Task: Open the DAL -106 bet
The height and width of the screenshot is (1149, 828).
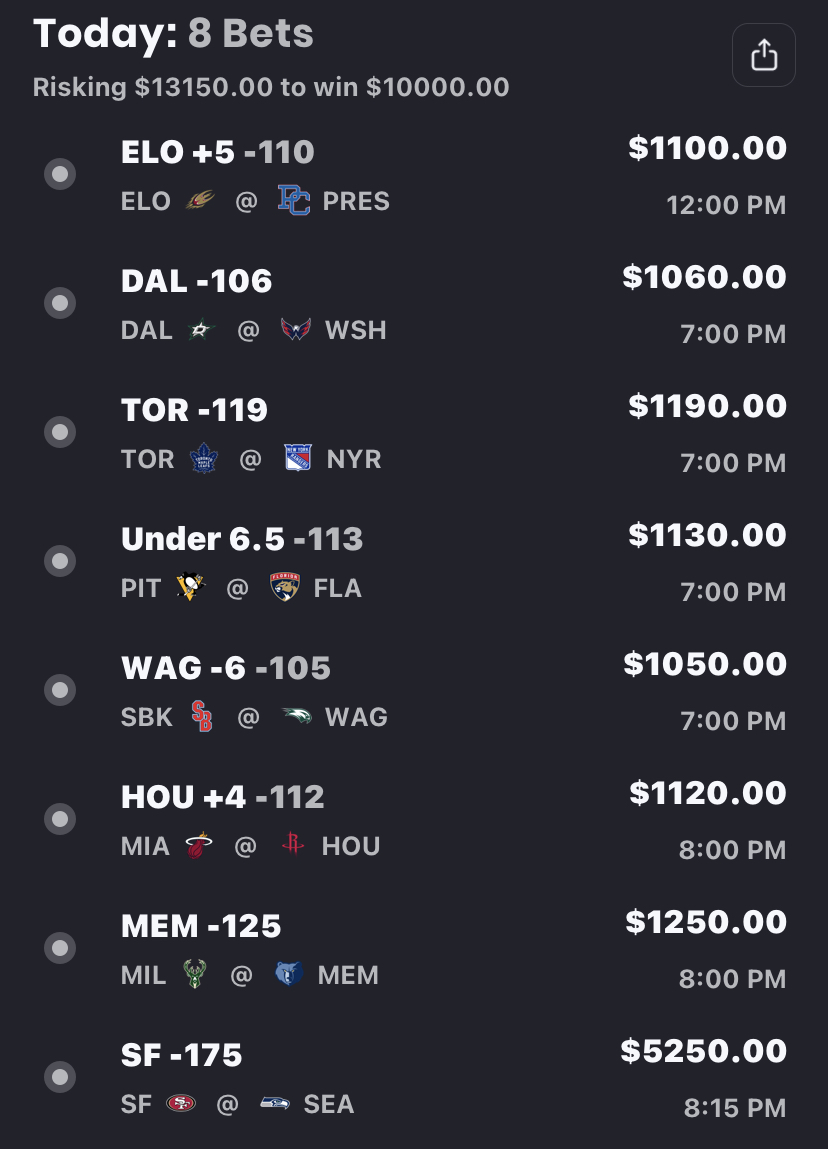Action: (197, 281)
